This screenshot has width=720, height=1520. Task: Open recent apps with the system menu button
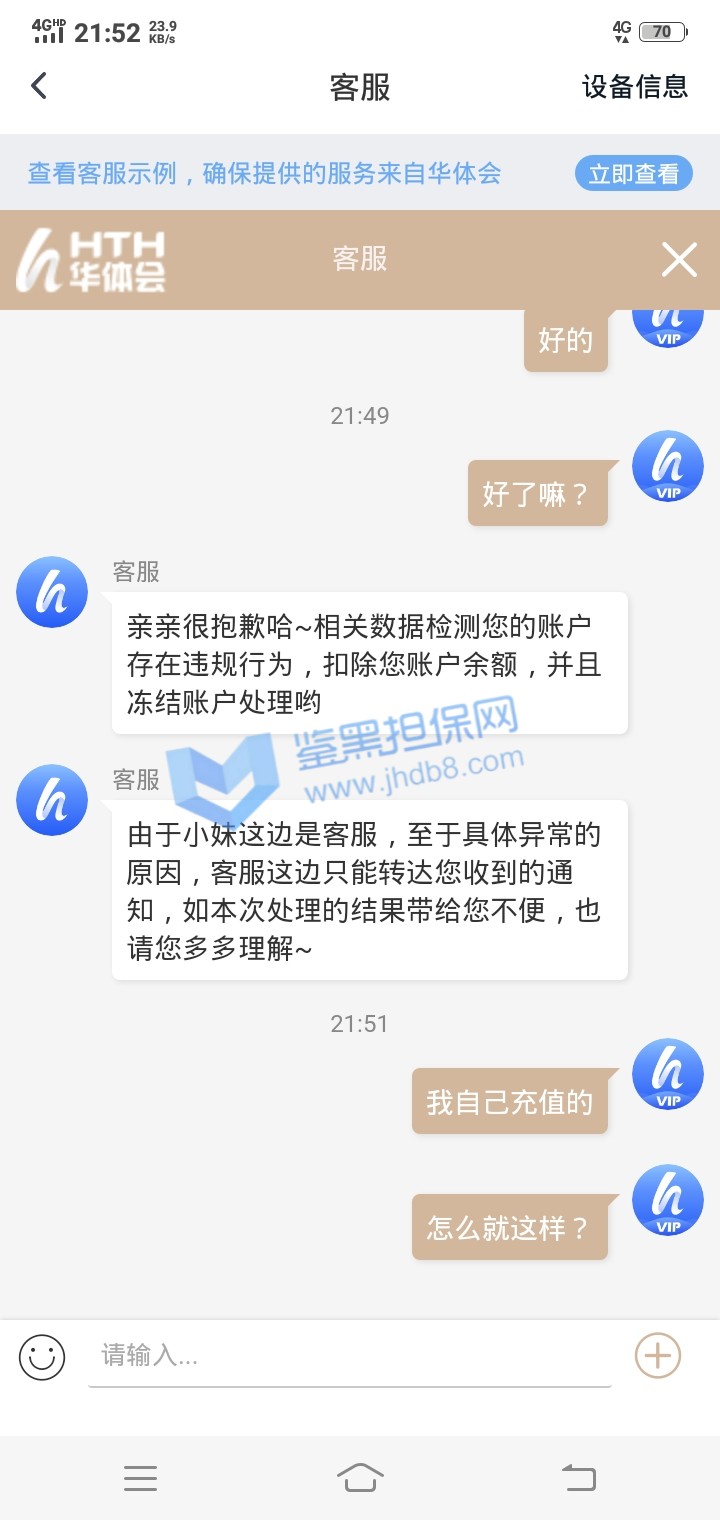point(140,1477)
